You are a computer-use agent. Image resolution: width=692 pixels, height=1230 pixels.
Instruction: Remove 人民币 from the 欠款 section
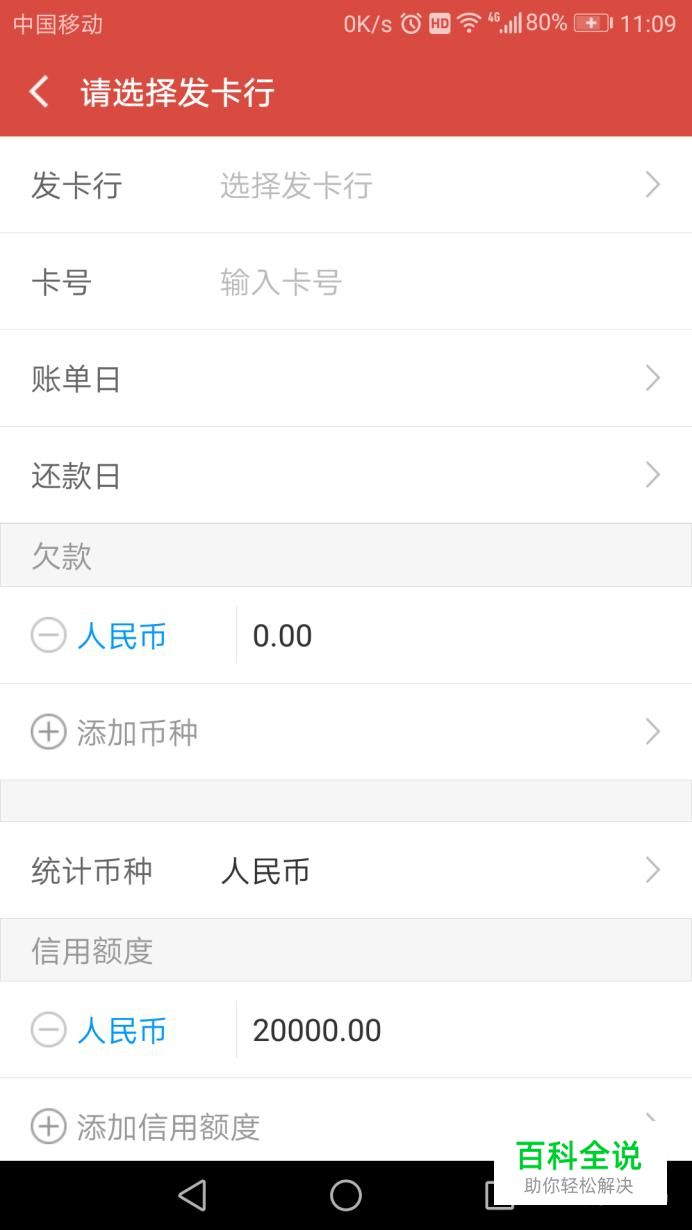click(48, 636)
